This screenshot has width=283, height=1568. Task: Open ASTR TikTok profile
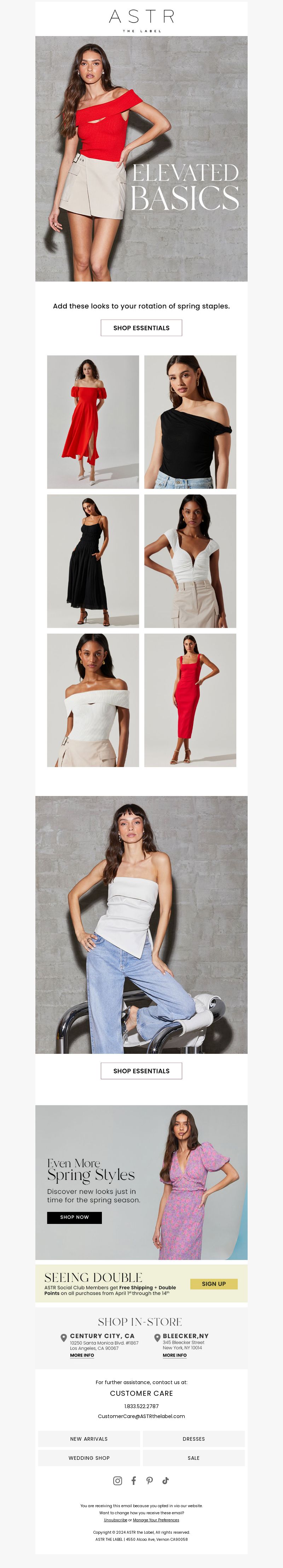coord(166,1481)
